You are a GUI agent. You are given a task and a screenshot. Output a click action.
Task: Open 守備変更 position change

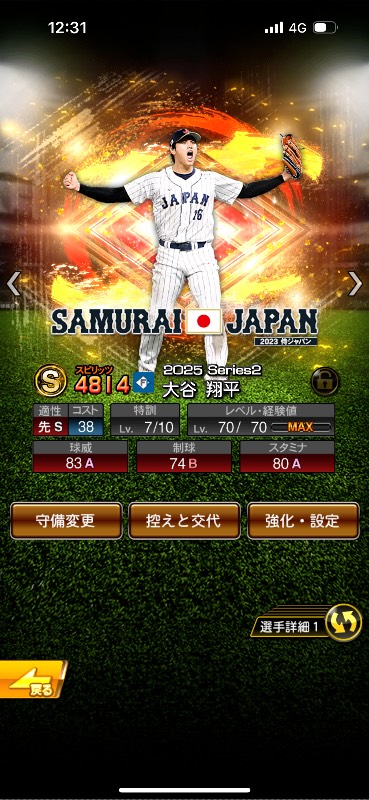click(x=66, y=521)
